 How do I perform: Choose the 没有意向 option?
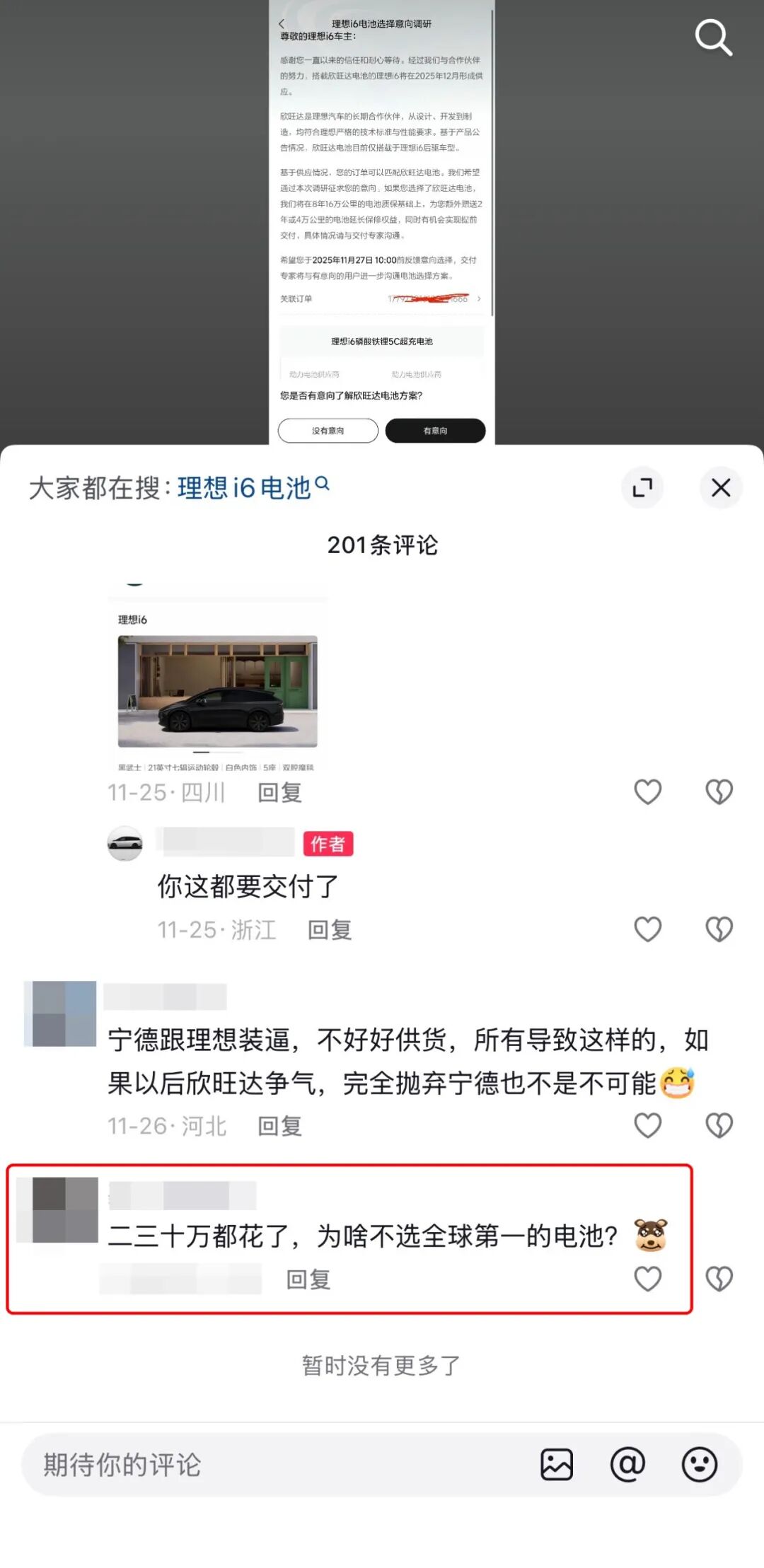[x=328, y=430]
